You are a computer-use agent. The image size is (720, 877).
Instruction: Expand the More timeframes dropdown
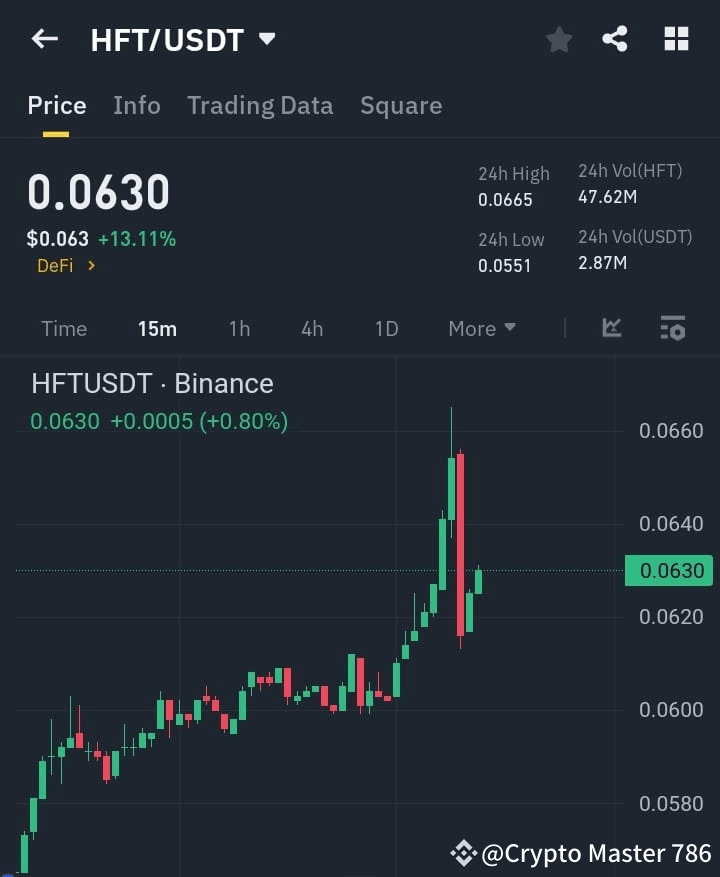point(481,328)
